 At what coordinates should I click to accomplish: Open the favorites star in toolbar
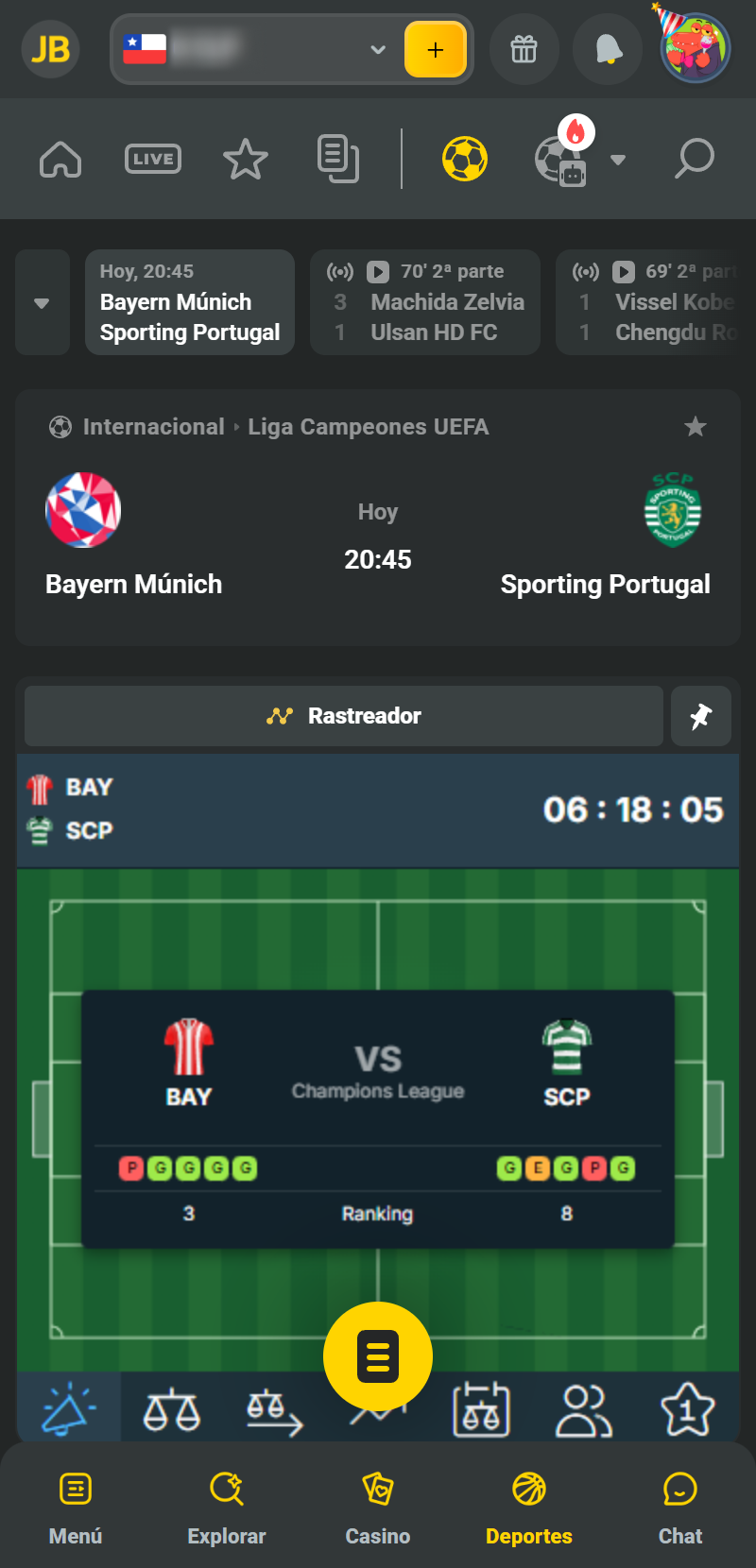(246, 159)
